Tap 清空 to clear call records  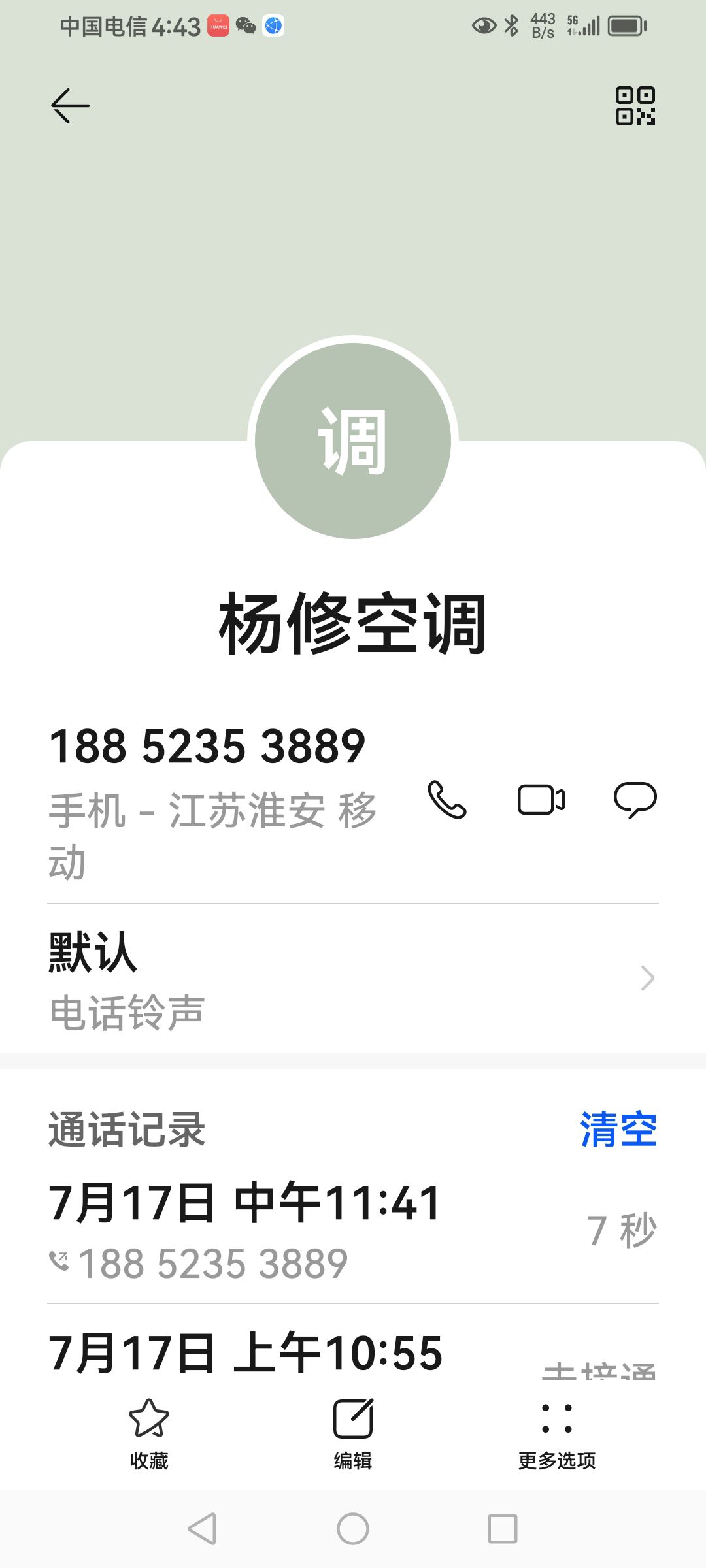click(618, 1130)
